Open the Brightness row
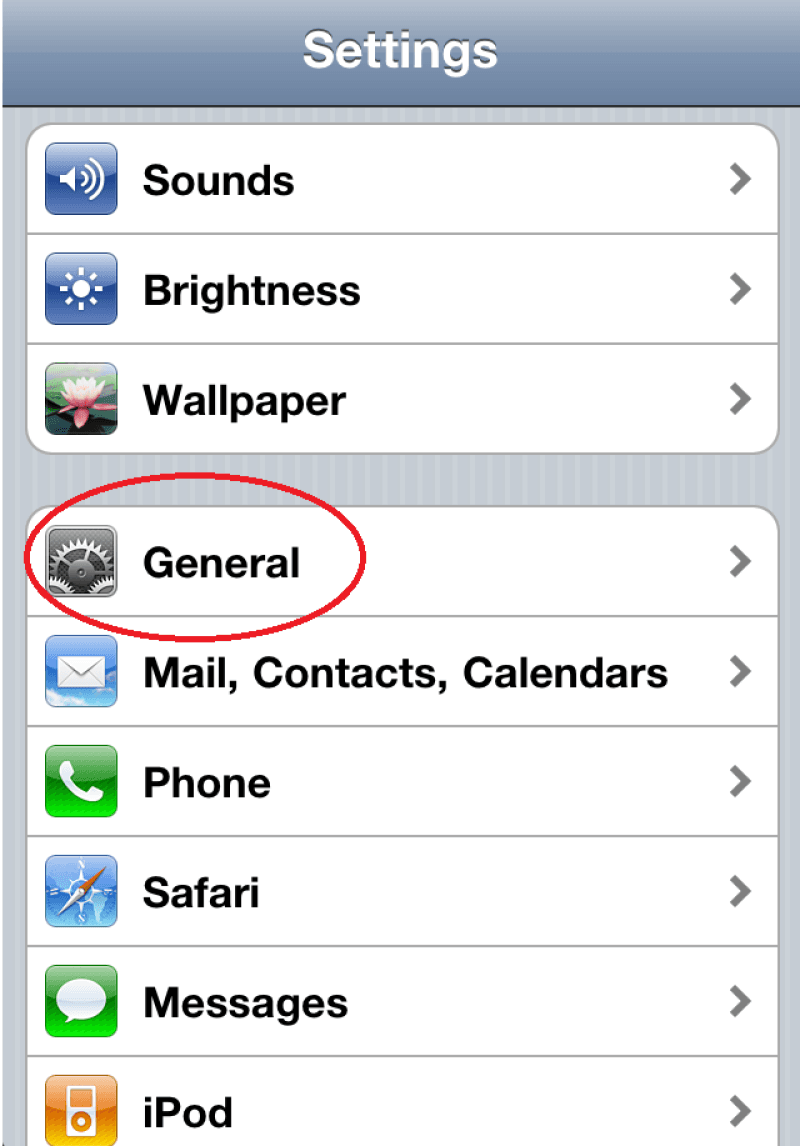The width and height of the screenshot is (800, 1146). pyautogui.click(x=400, y=290)
